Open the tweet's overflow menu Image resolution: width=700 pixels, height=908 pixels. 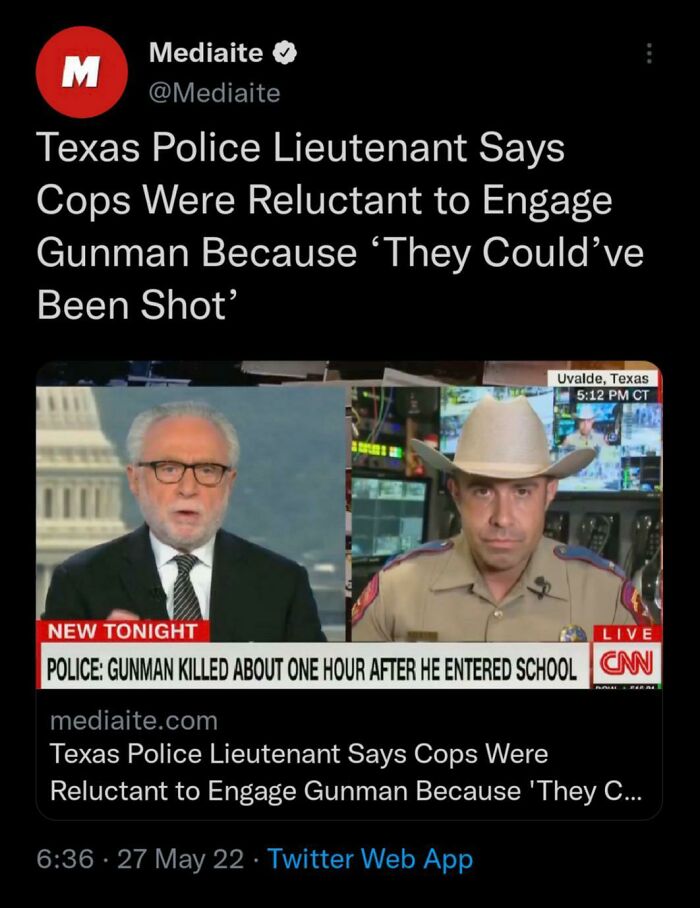[x=649, y=53]
